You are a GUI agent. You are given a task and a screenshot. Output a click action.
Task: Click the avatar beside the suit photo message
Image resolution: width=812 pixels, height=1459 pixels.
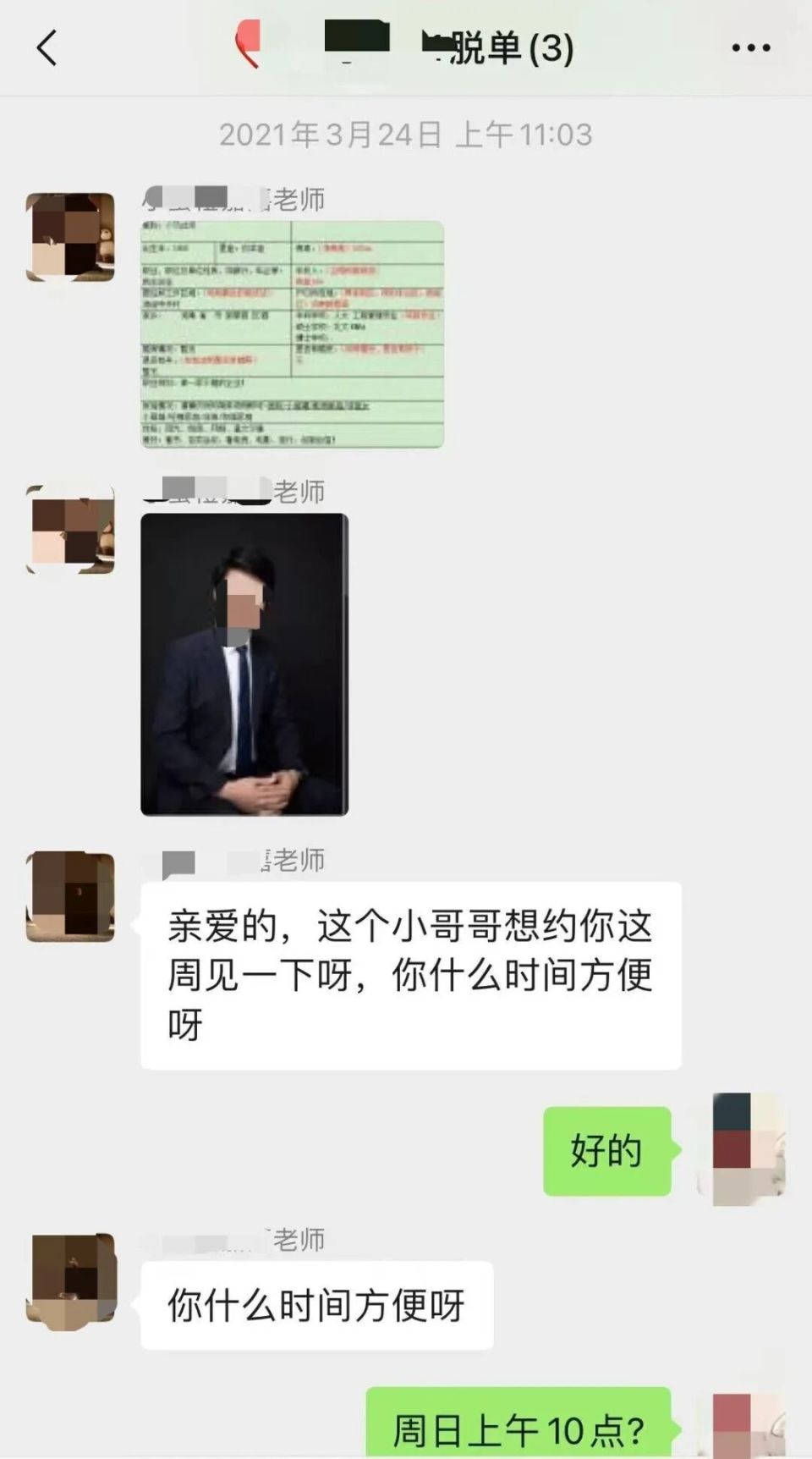(x=70, y=531)
